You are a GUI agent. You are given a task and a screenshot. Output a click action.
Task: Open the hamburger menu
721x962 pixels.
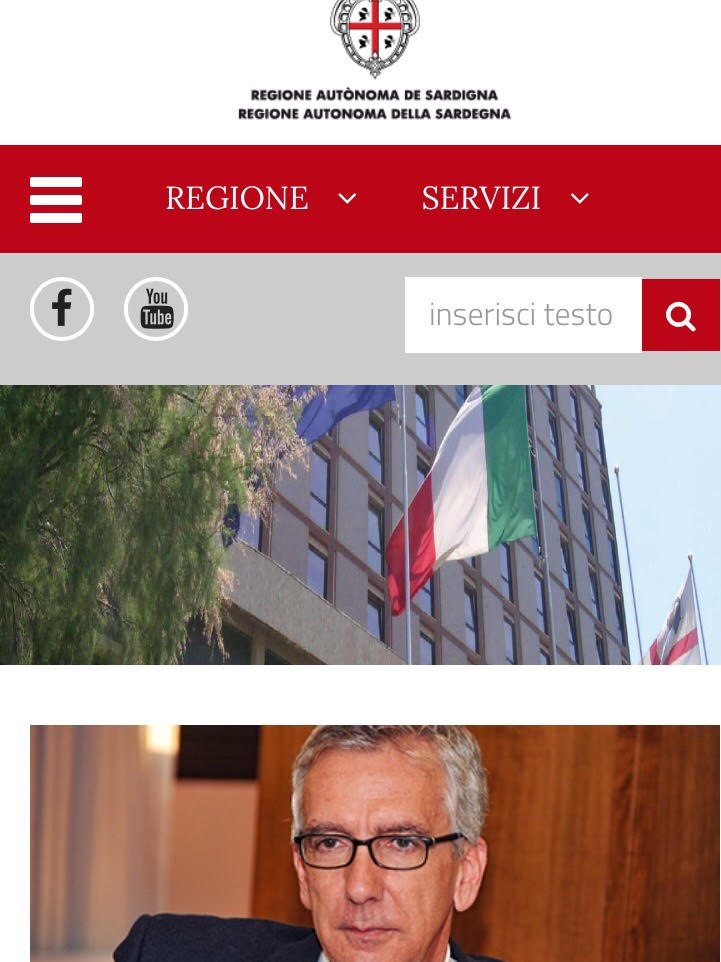[56, 199]
